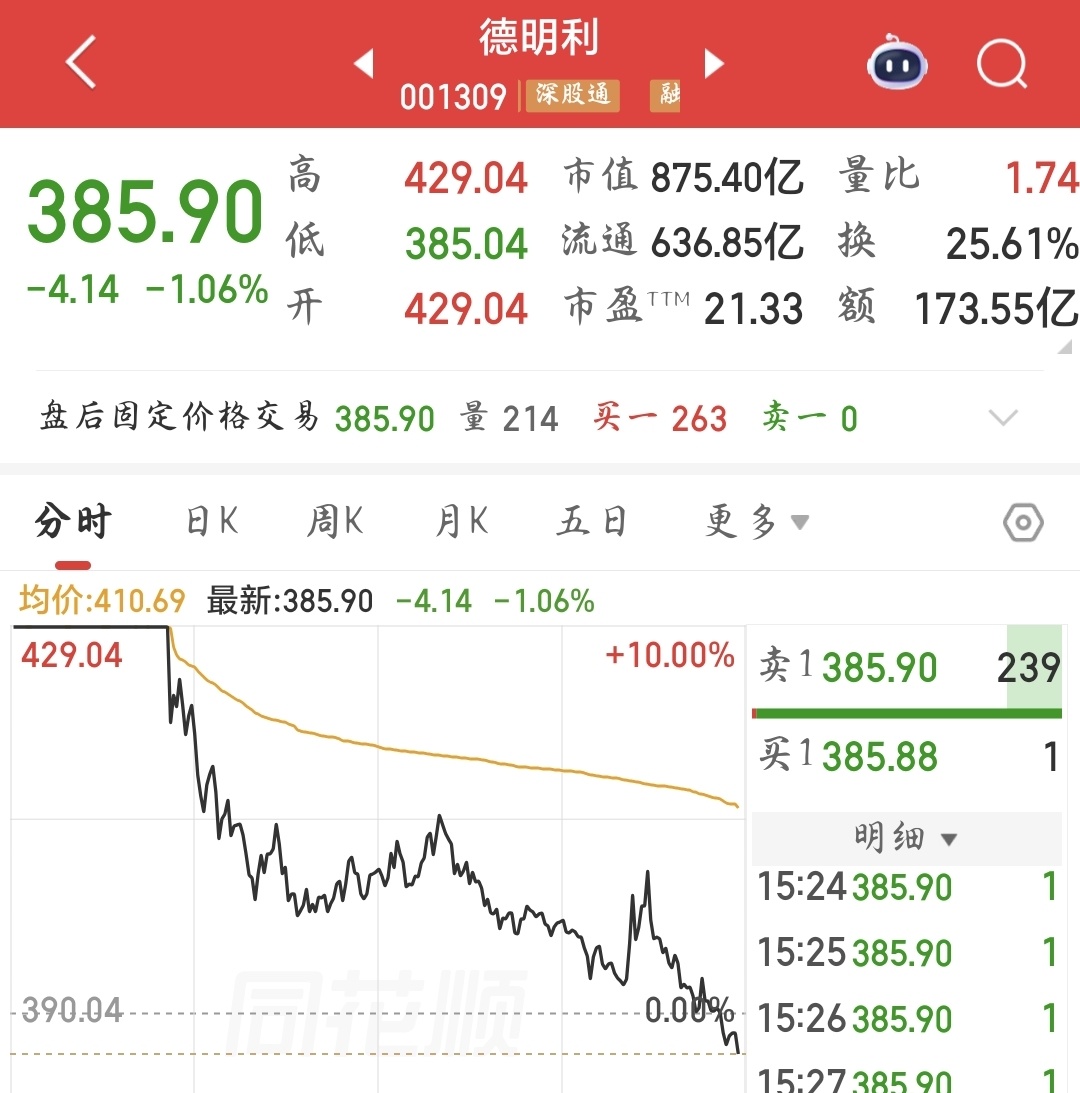
Task: Switch to the 月K tab
Action: click(x=462, y=521)
